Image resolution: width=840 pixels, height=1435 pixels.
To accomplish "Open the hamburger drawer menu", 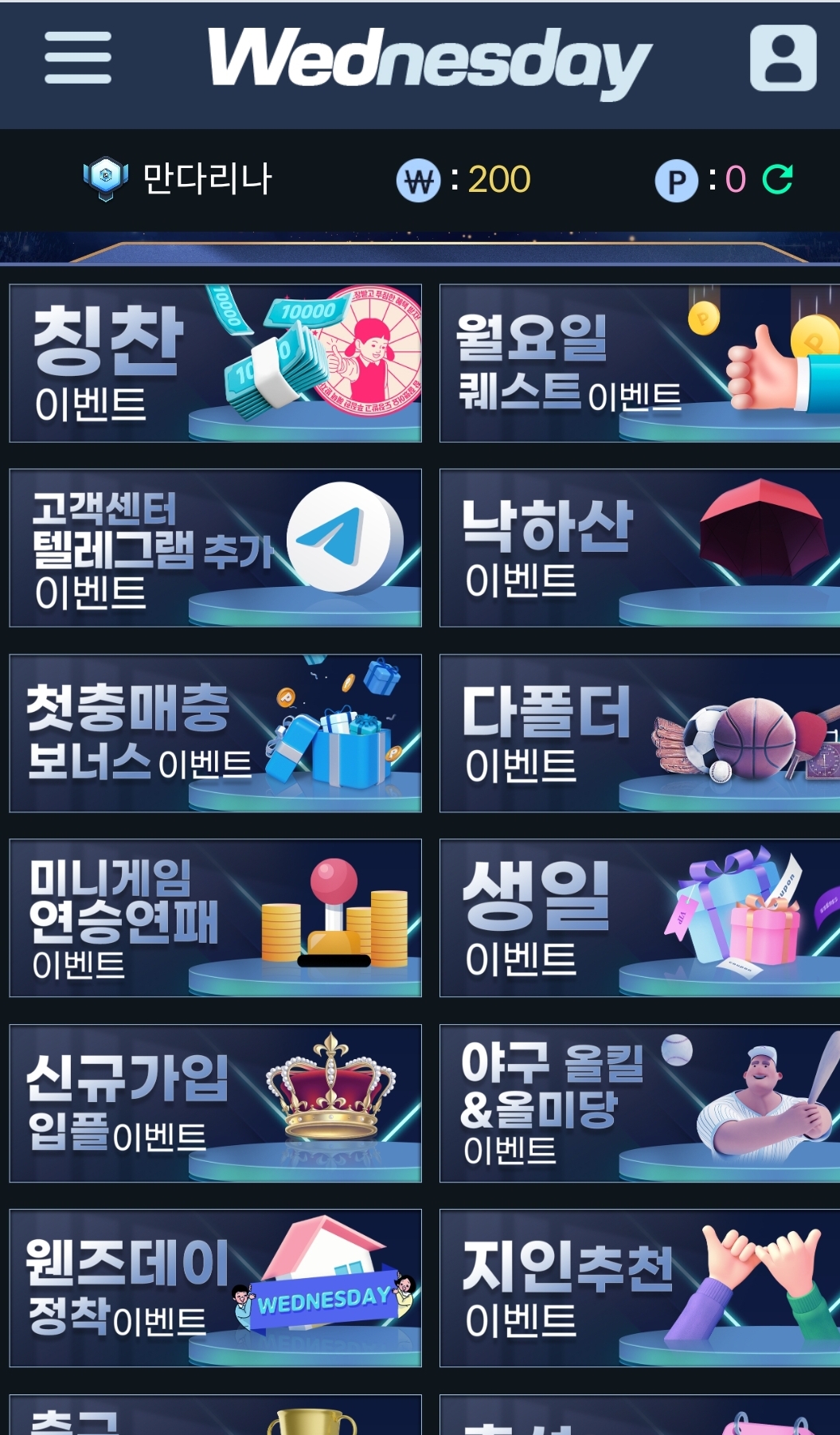I will 78,57.
